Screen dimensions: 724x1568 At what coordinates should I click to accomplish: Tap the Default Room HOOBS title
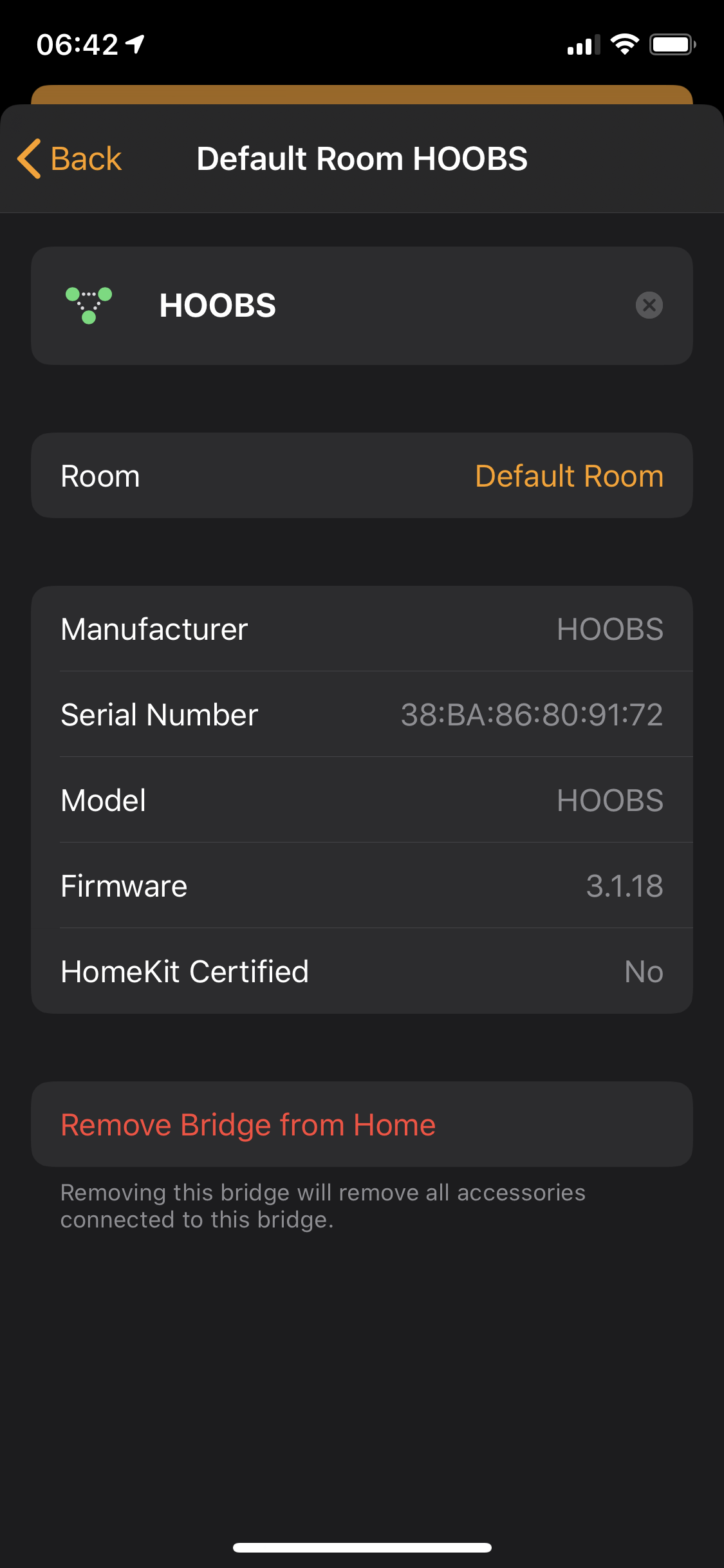(362, 158)
